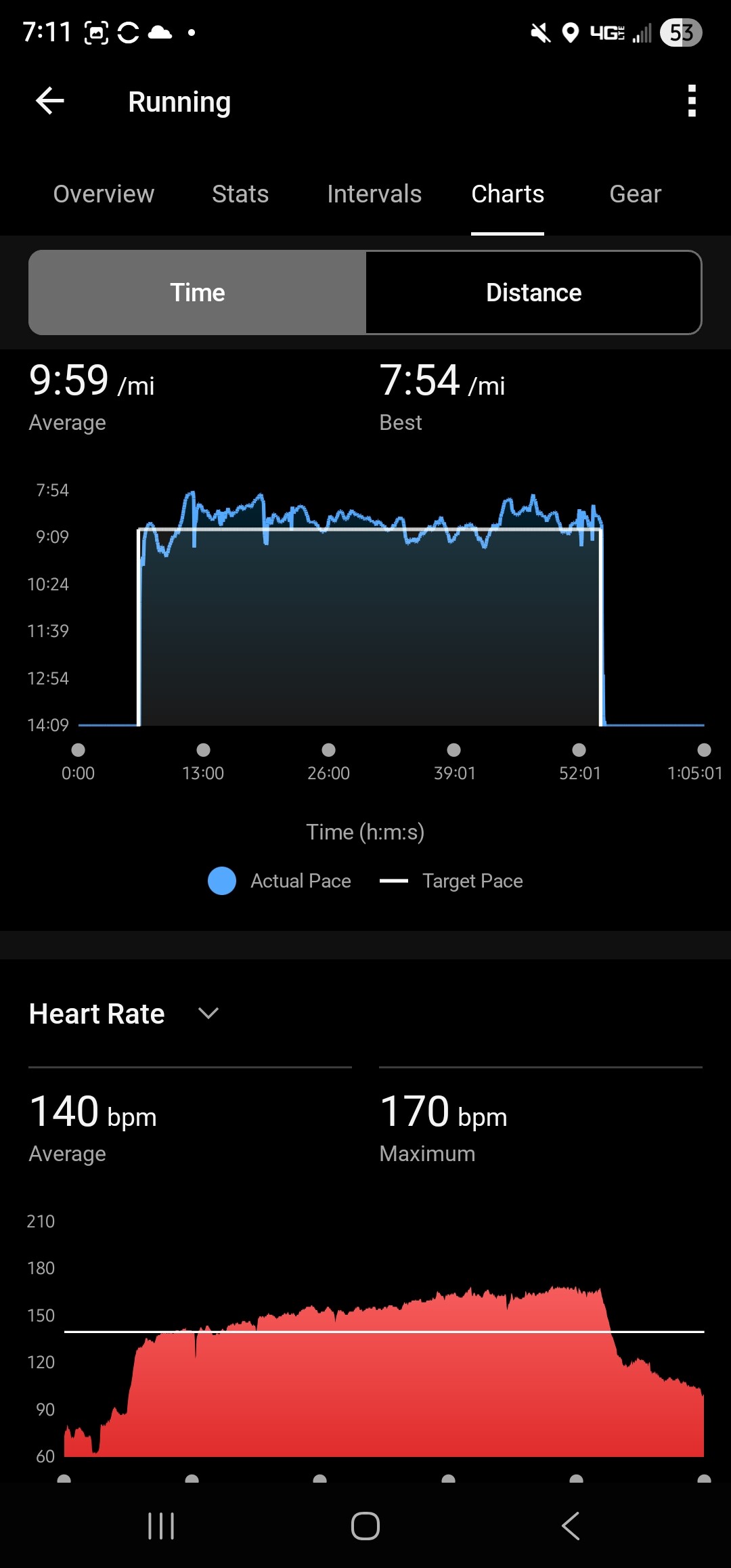
Task: View the Gear tab
Action: tap(635, 194)
